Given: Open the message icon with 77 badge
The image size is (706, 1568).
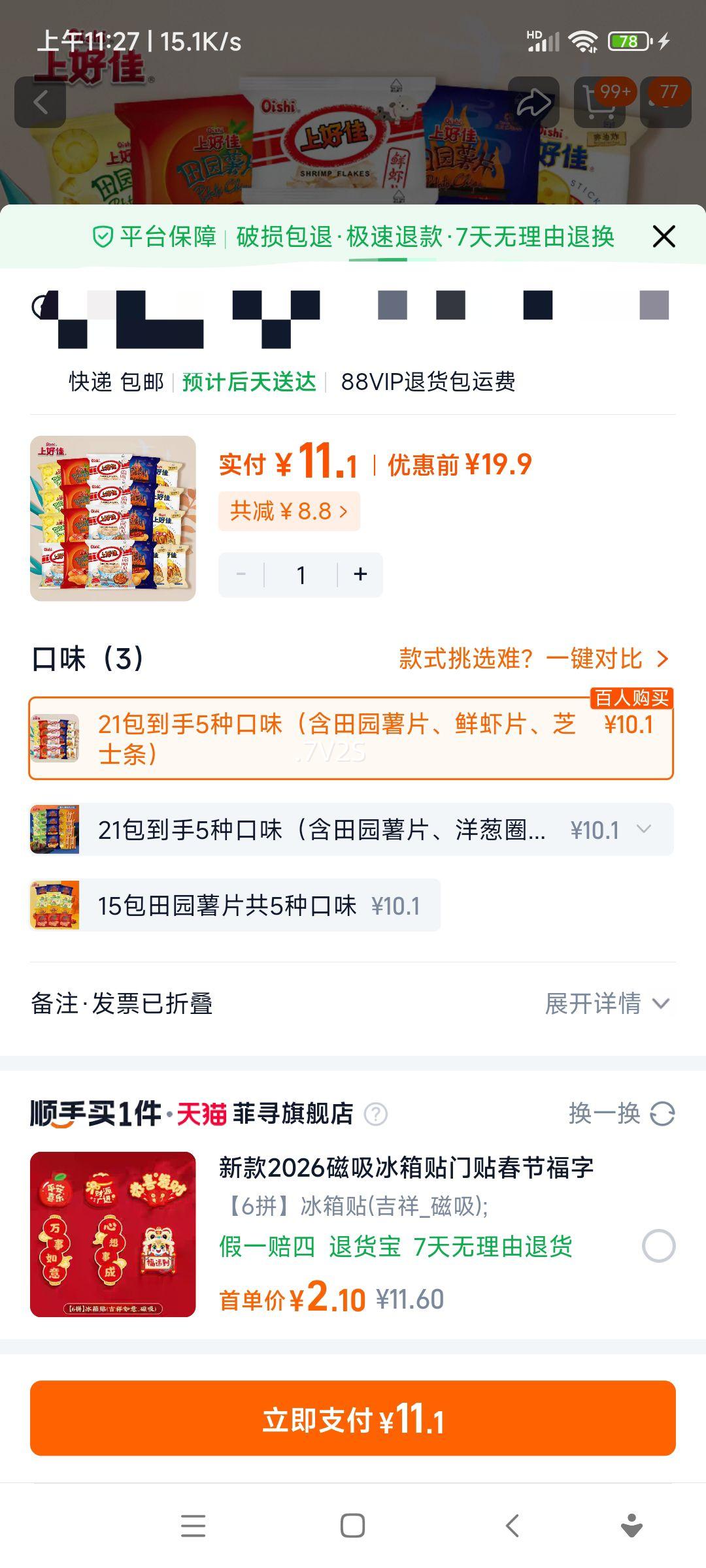Looking at the screenshot, I should [x=667, y=101].
